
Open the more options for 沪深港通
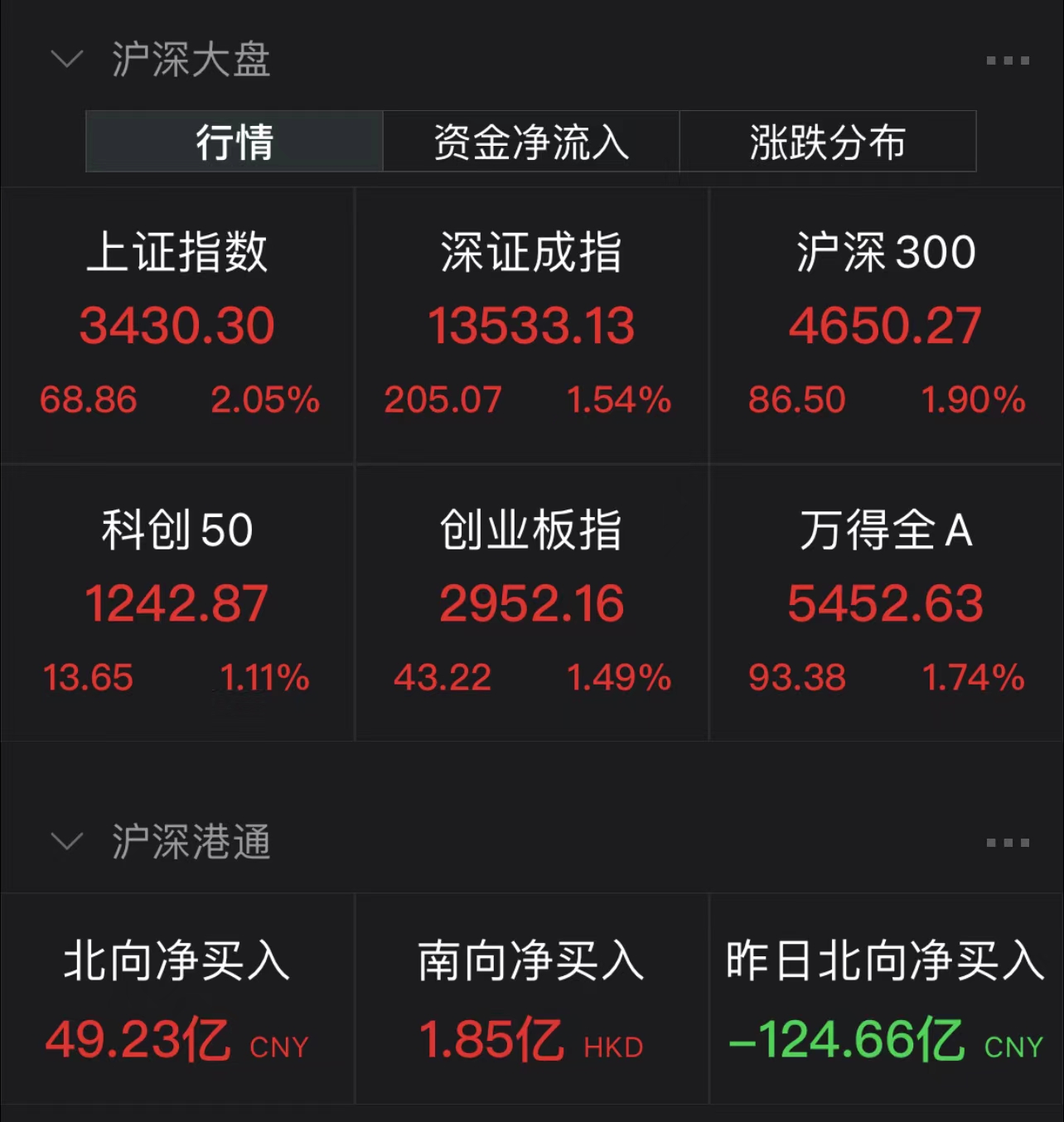click(x=1007, y=843)
